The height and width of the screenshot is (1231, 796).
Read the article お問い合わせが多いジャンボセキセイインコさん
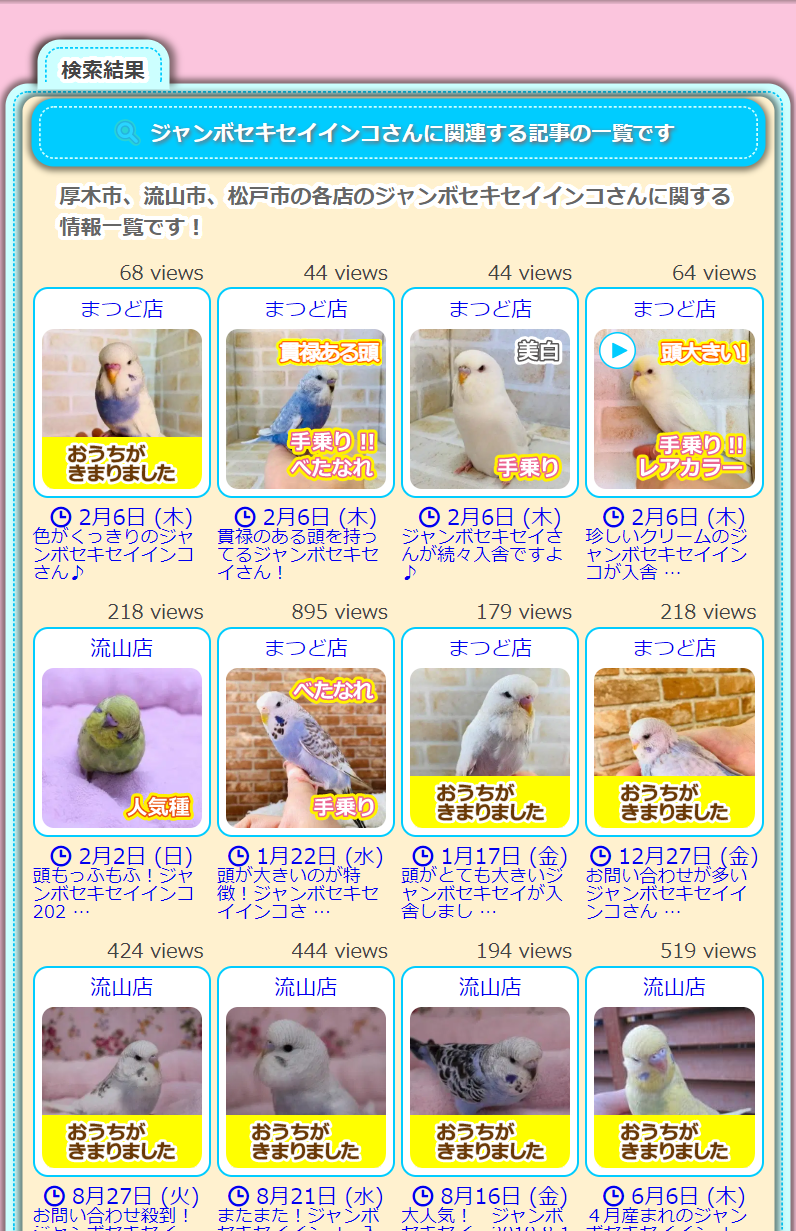[x=666, y=893]
